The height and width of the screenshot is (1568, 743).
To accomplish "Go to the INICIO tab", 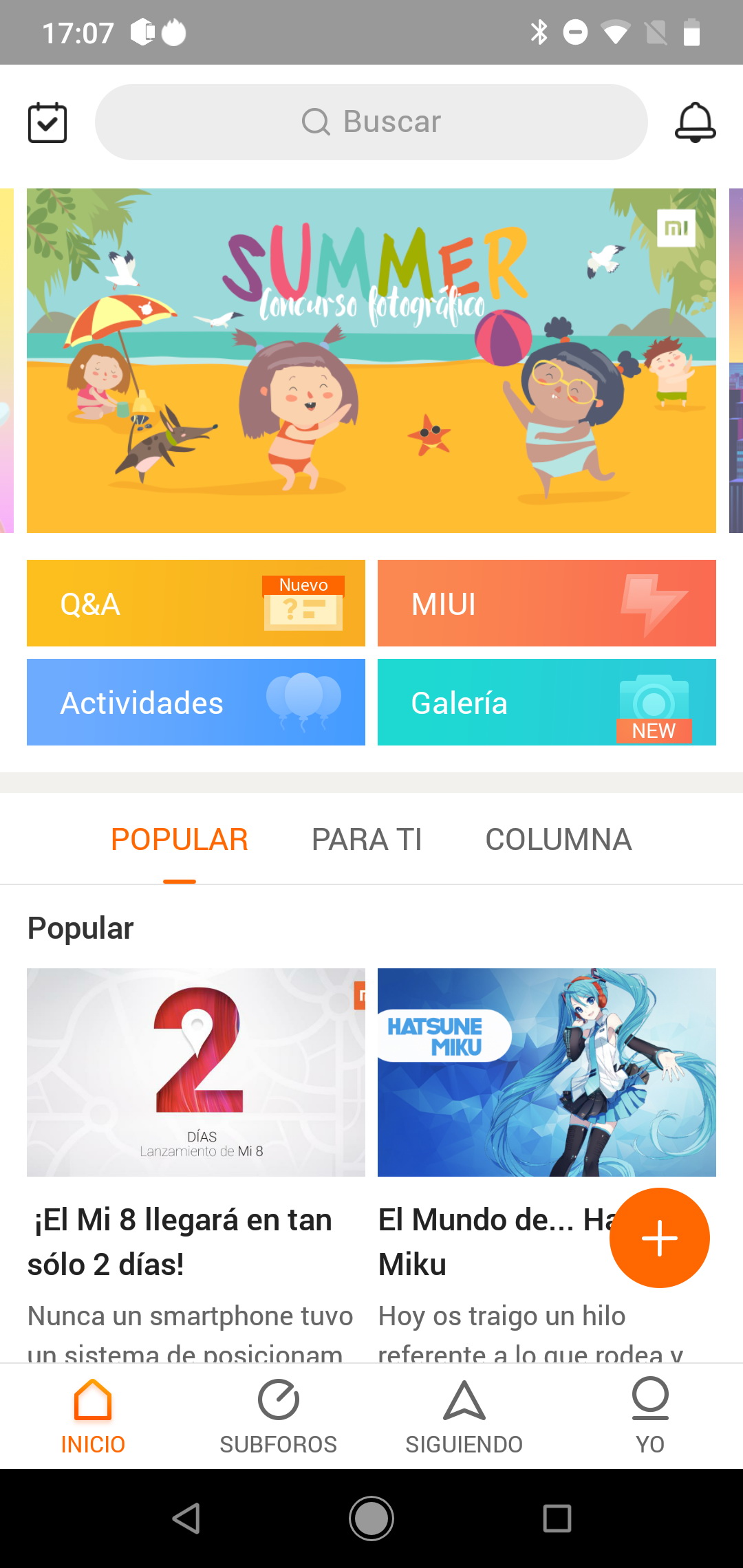I will tap(93, 1417).
